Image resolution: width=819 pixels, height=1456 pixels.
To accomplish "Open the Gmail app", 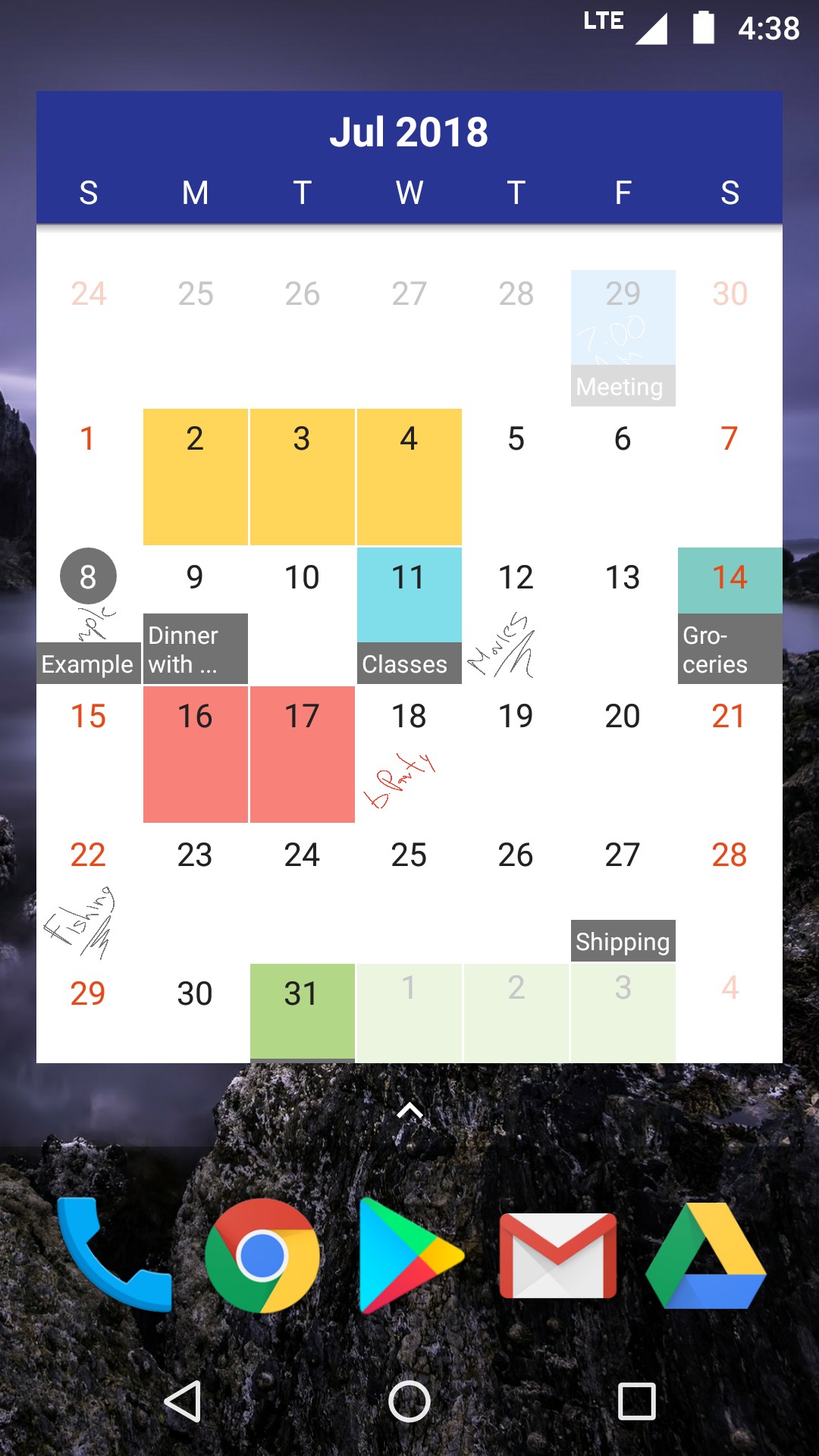I will pyautogui.click(x=557, y=1255).
